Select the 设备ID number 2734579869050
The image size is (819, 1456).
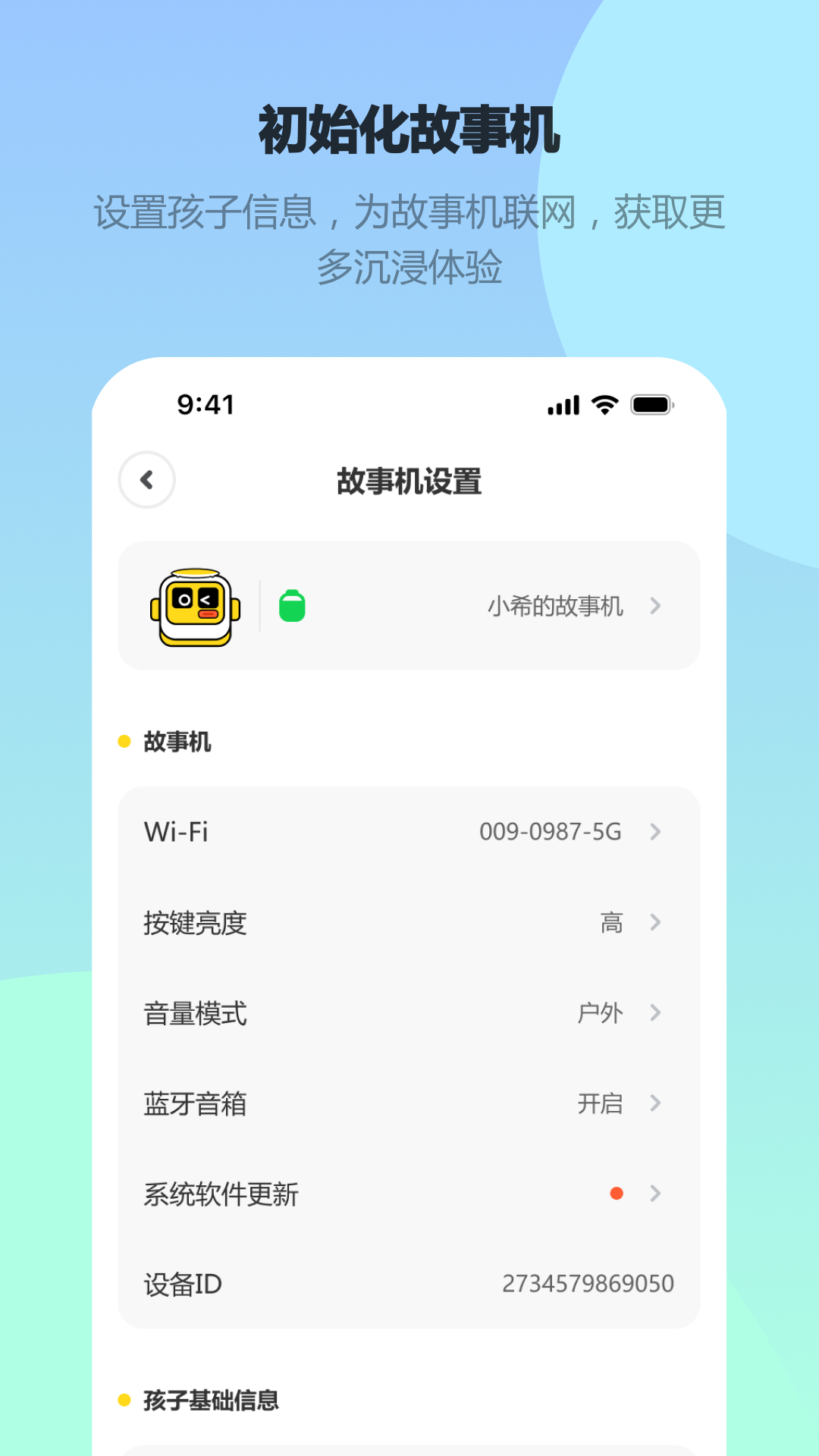(588, 1283)
